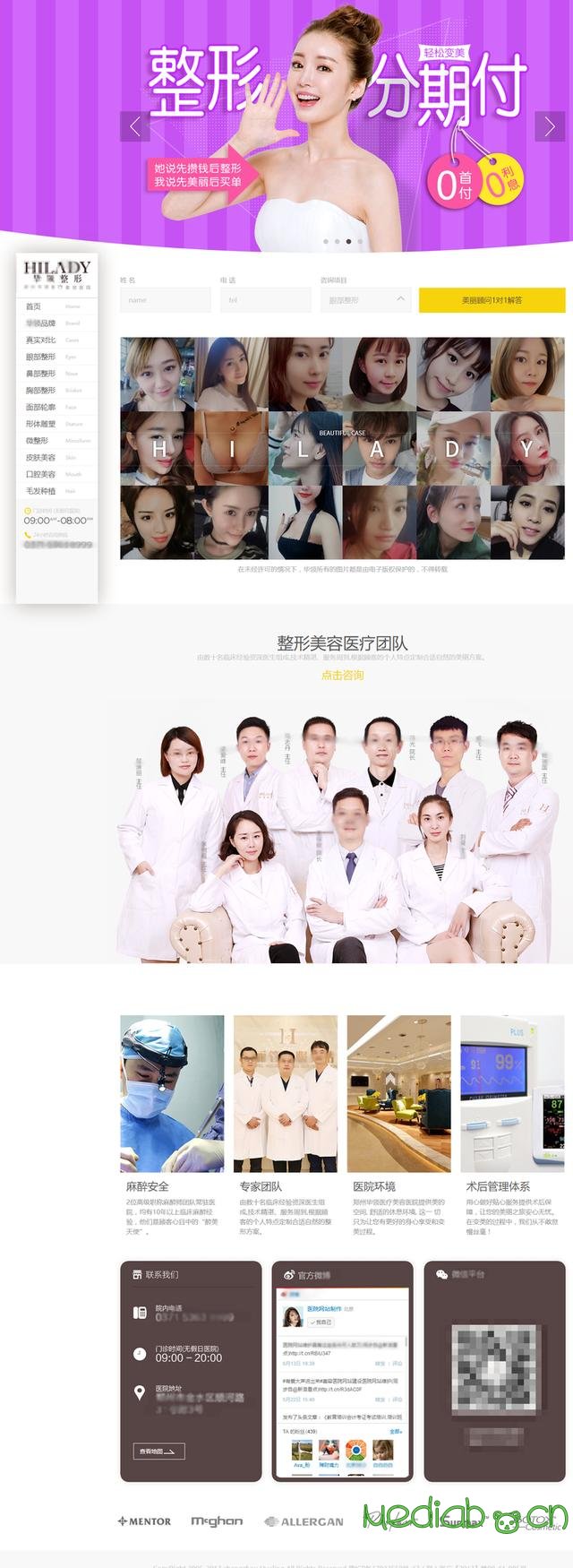Open 首页 in the side menu
This screenshot has height=1568, width=573.
tap(34, 306)
